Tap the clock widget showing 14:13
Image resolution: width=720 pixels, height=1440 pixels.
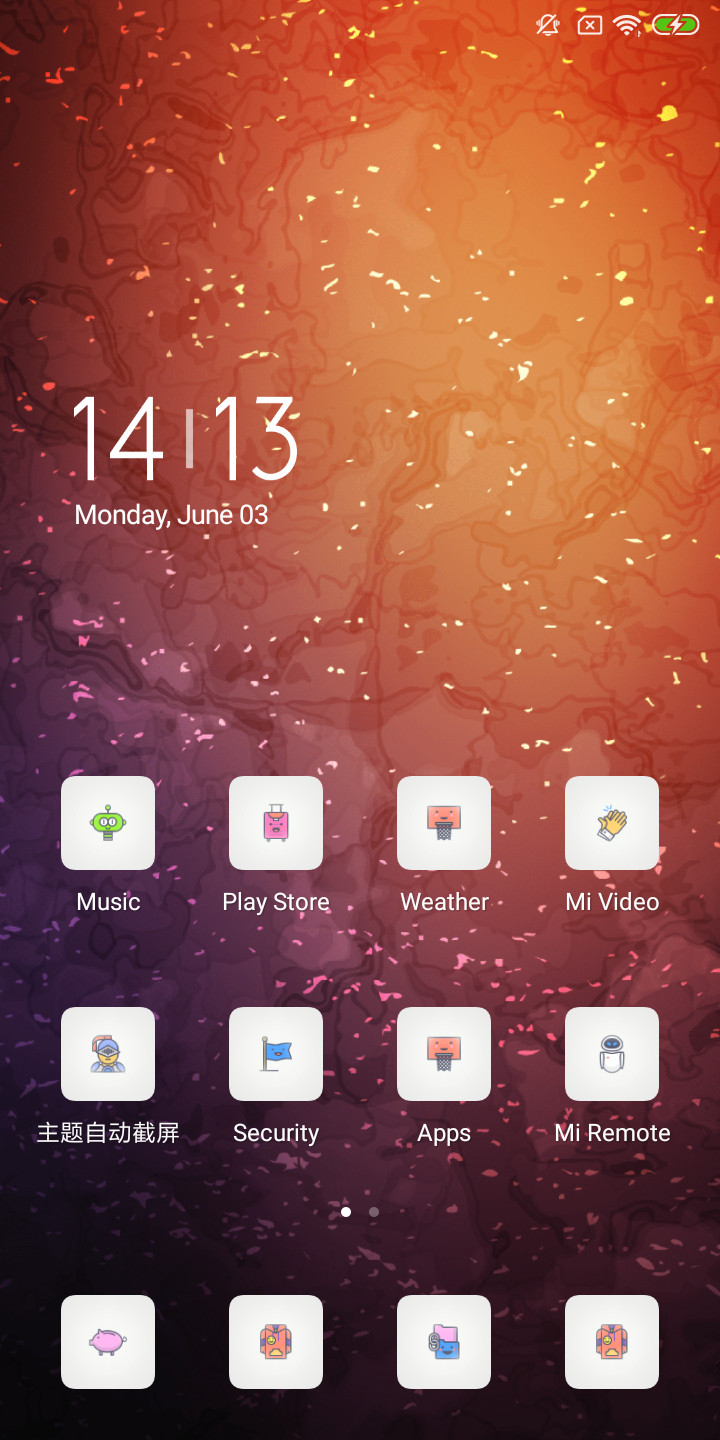pyautogui.click(x=186, y=438)
